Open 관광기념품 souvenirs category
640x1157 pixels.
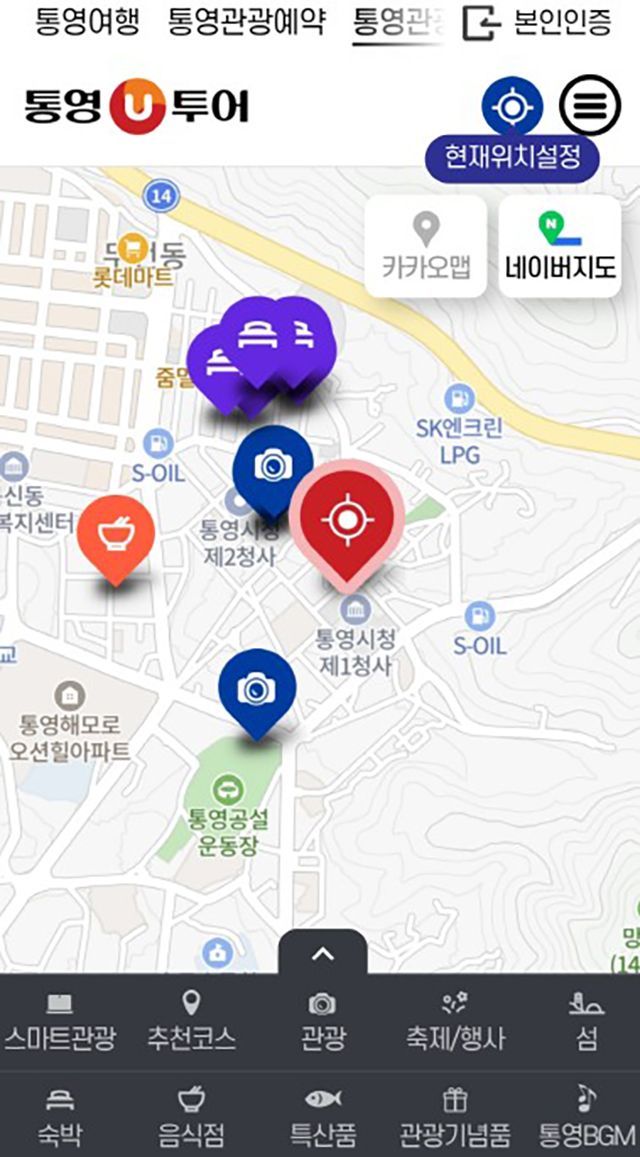[x=455, y=1116]
